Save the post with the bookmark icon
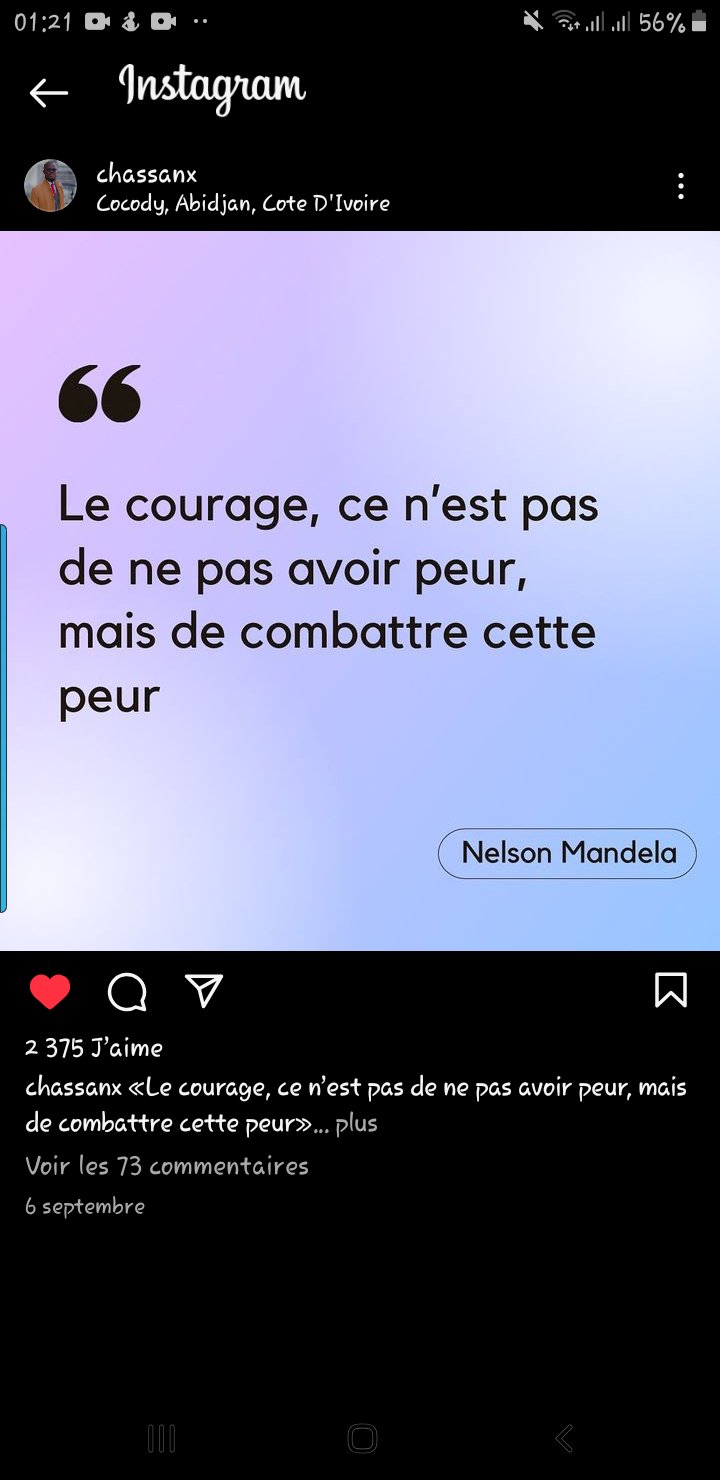Viewport: 720px width, 1480px height. [x=670, y=990]
